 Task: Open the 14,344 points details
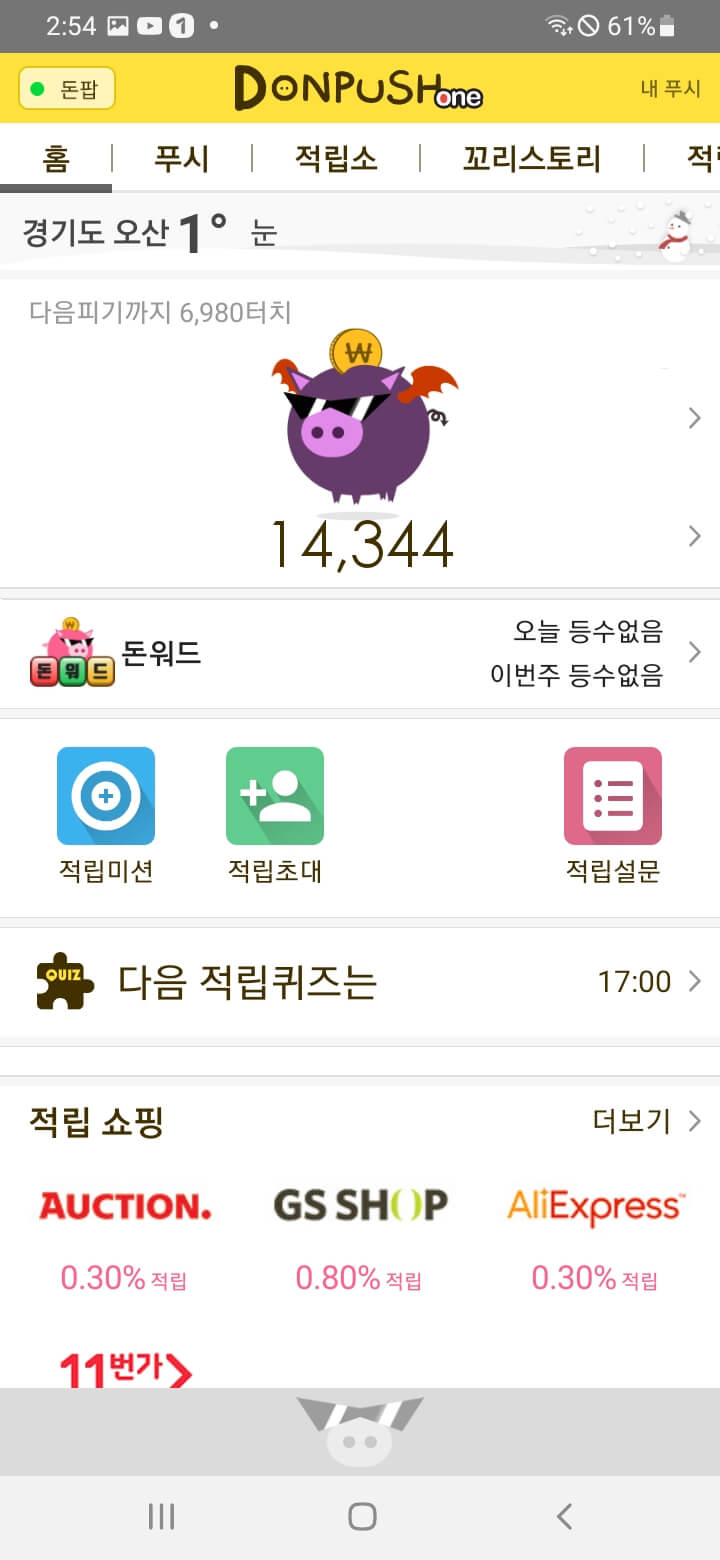coord(362,545)
